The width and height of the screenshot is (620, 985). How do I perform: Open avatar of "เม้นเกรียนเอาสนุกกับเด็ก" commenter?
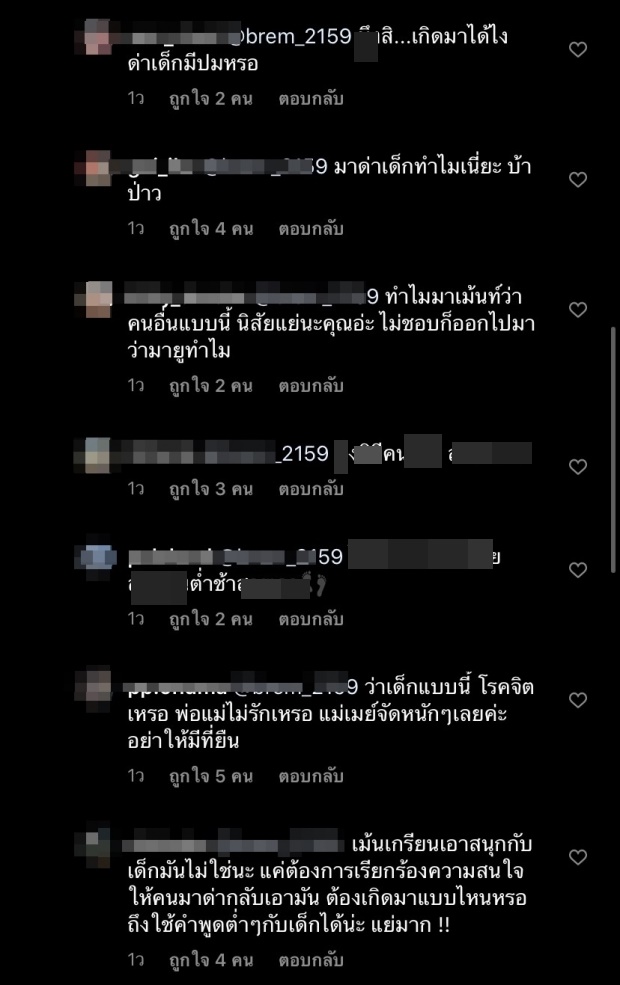point(97,846)
